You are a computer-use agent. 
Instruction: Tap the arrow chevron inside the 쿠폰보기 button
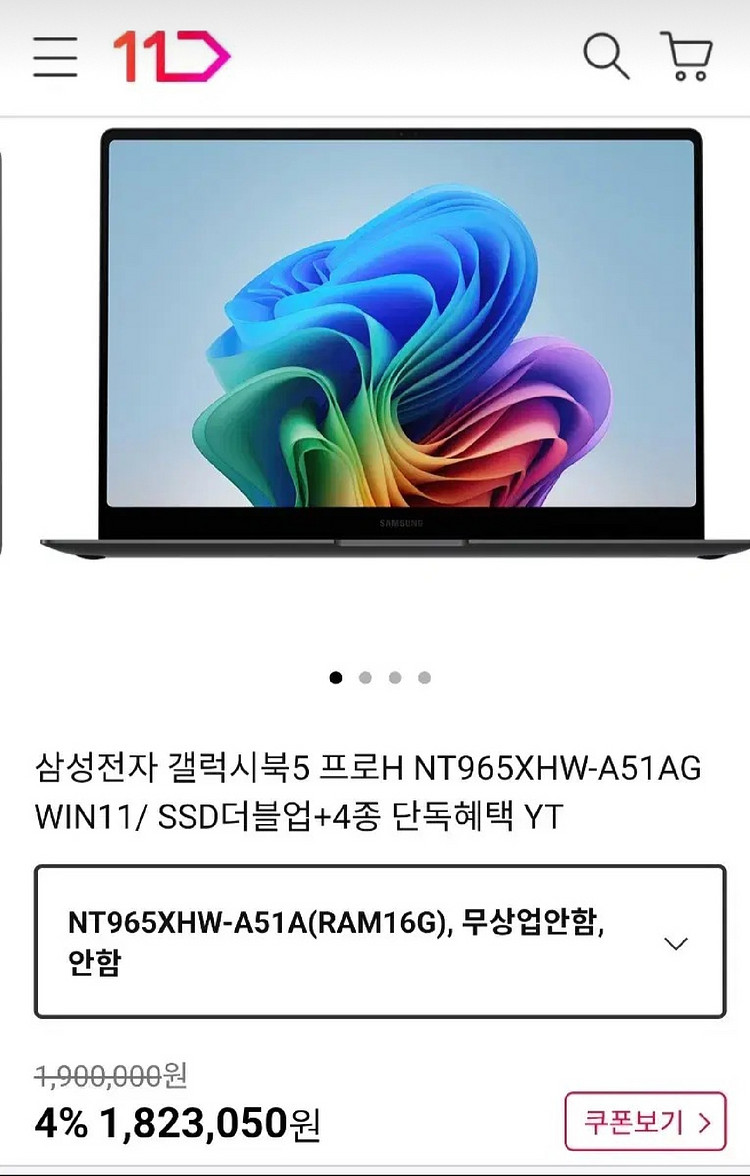click(x=707, y=1122)
